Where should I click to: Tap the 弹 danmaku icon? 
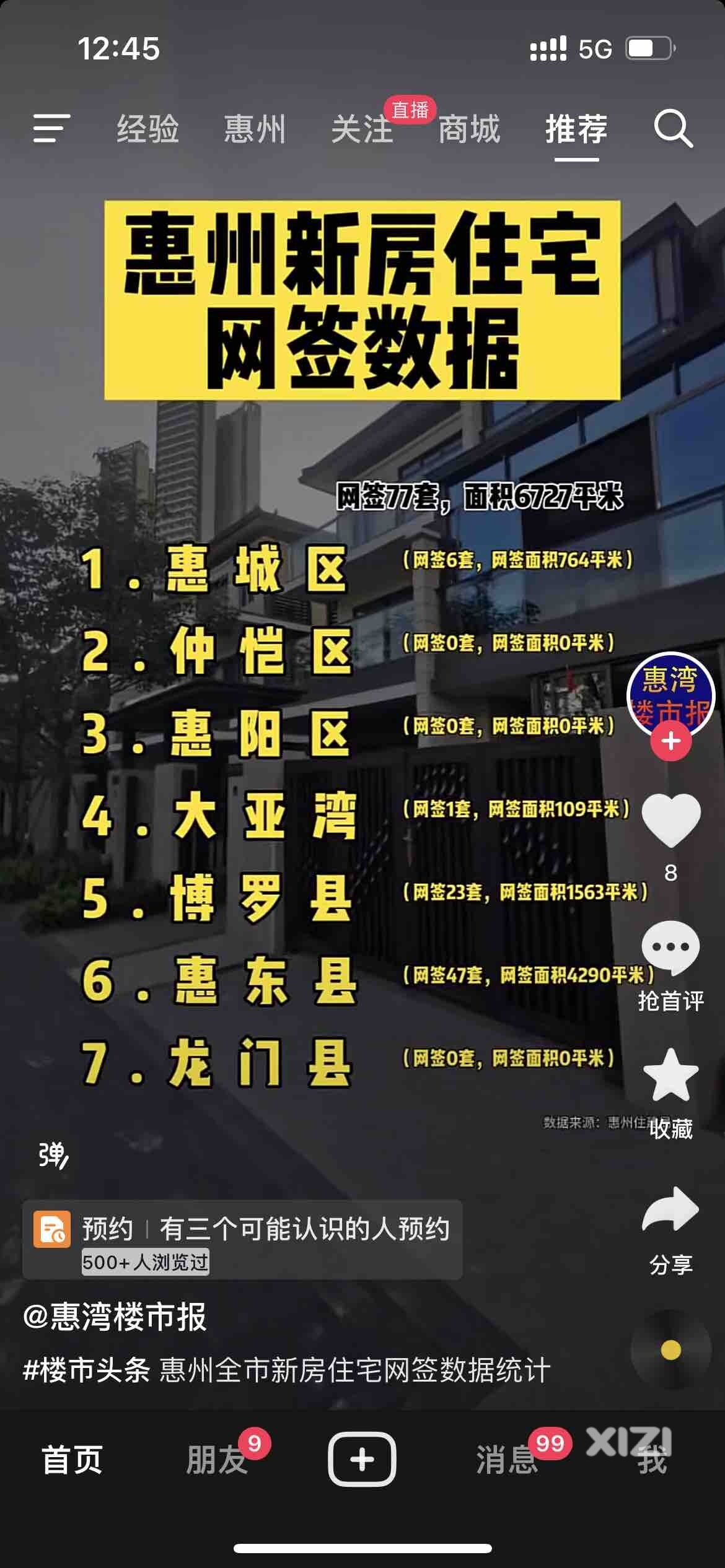[x=53, y=1156]
